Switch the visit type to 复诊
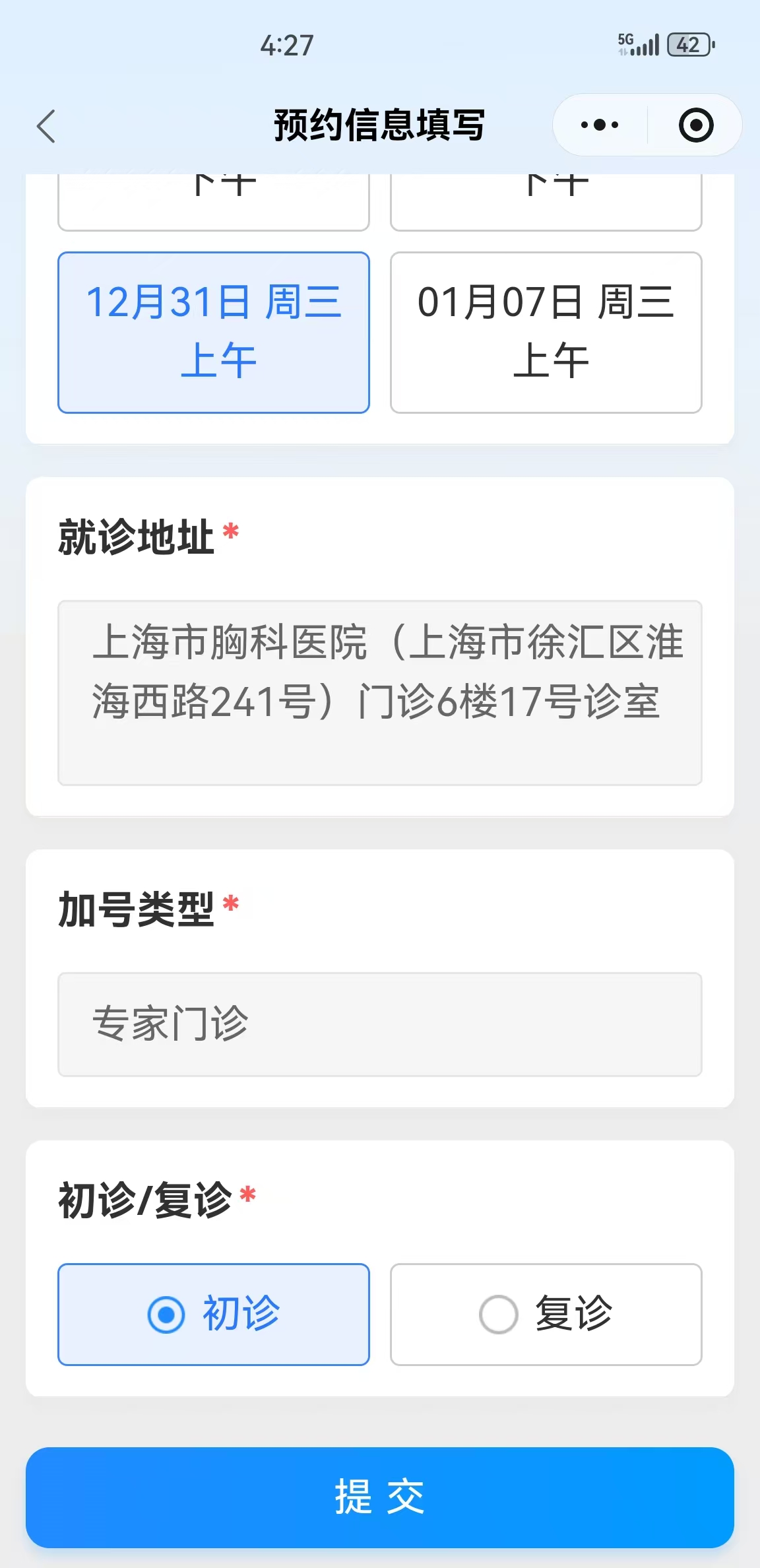 [546, 1314]
